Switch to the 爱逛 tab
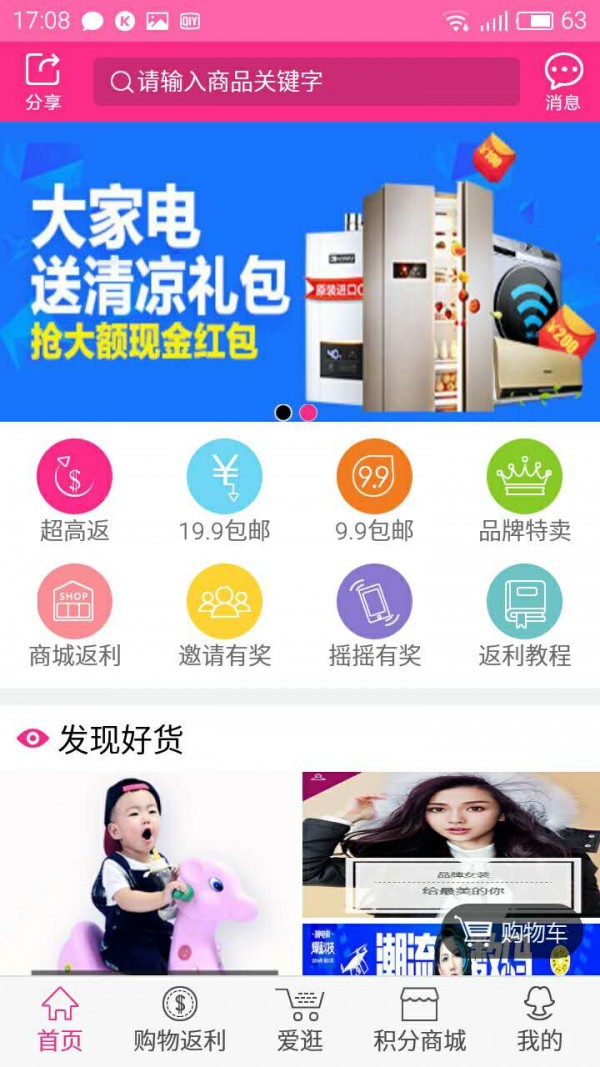The image size is (600, 1067). point(300,1021)
